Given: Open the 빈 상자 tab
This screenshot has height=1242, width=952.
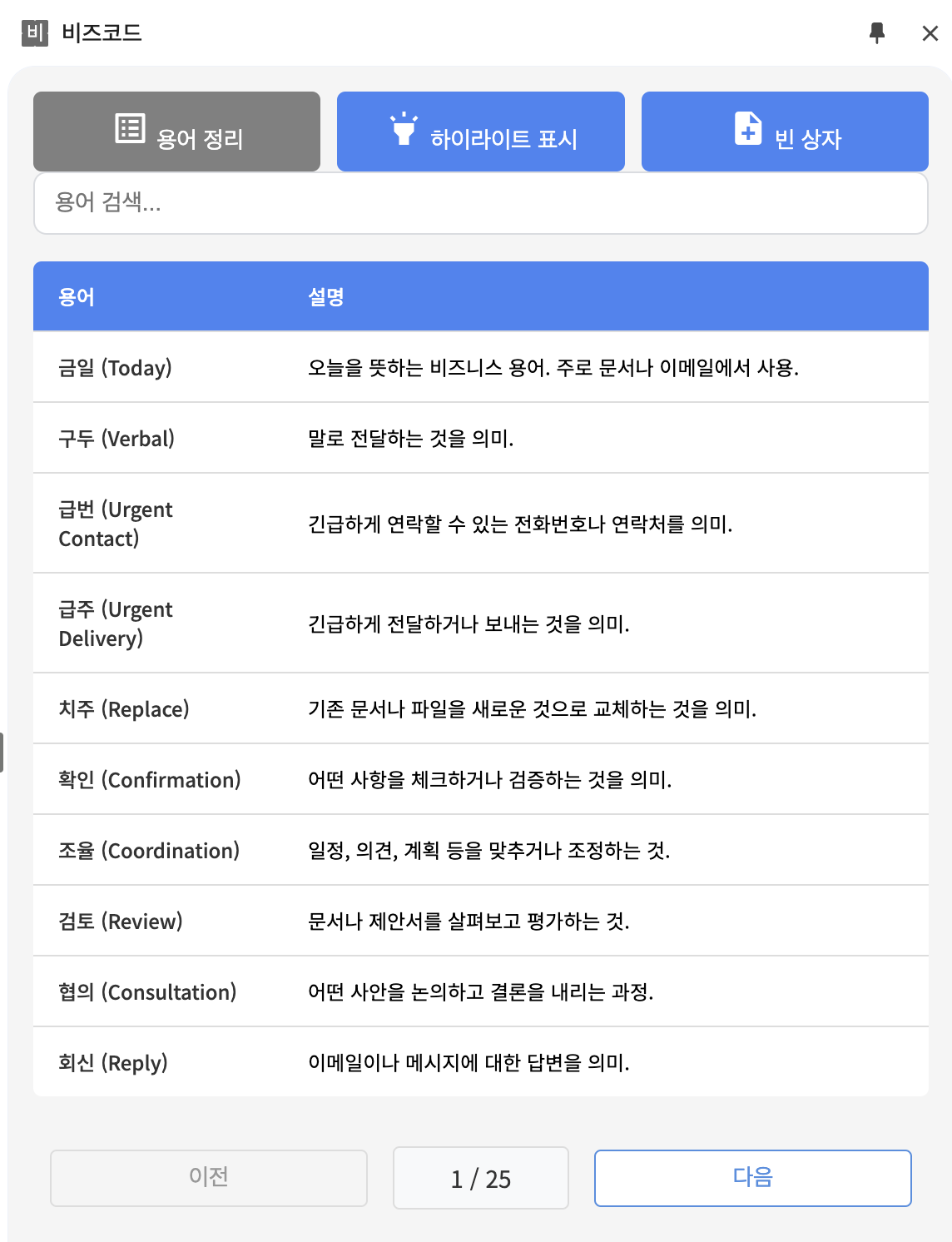Looking at the screenshot, I should pyautogui.click(x=785, y=131).
